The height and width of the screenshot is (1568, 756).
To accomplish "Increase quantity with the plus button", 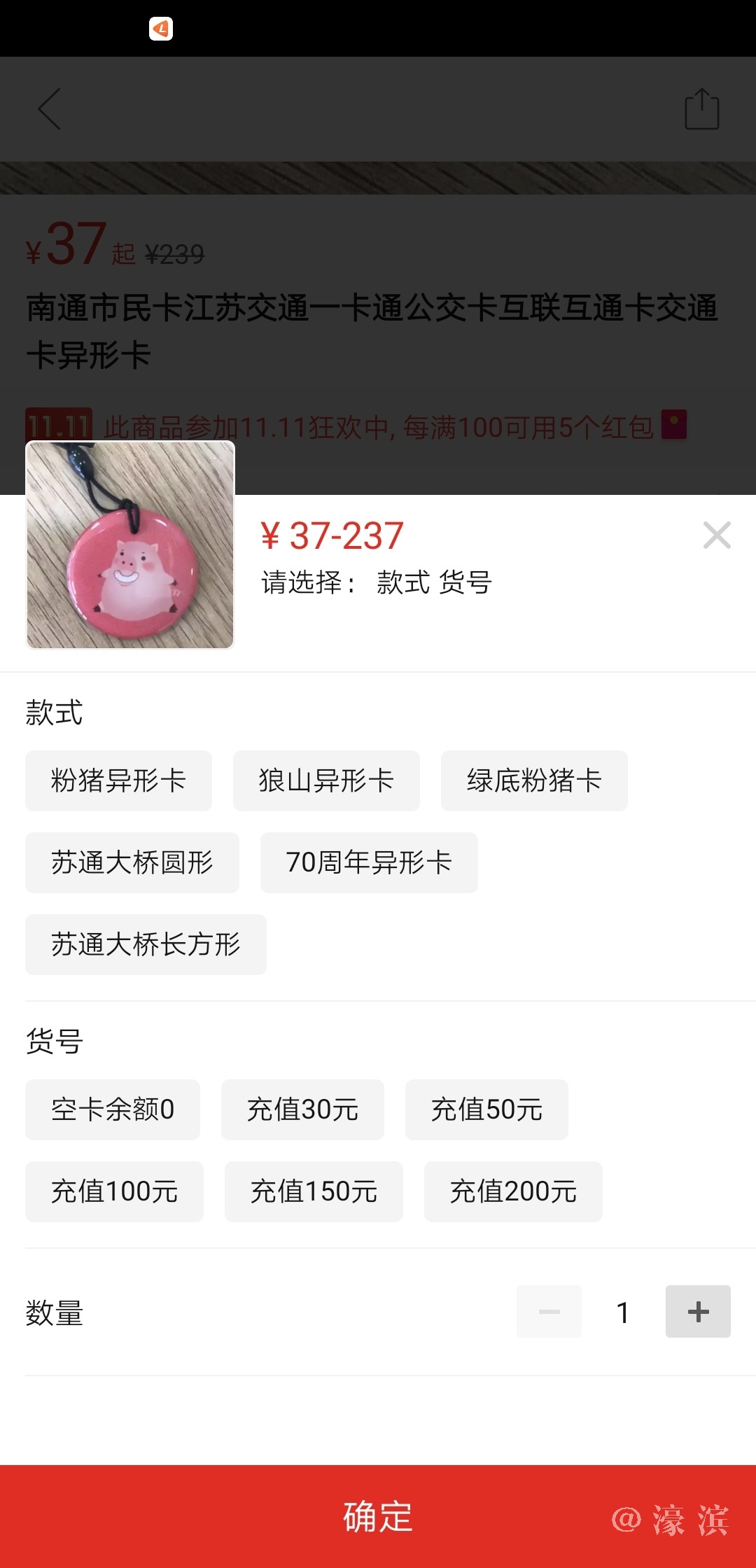I will pos(698,1311).
